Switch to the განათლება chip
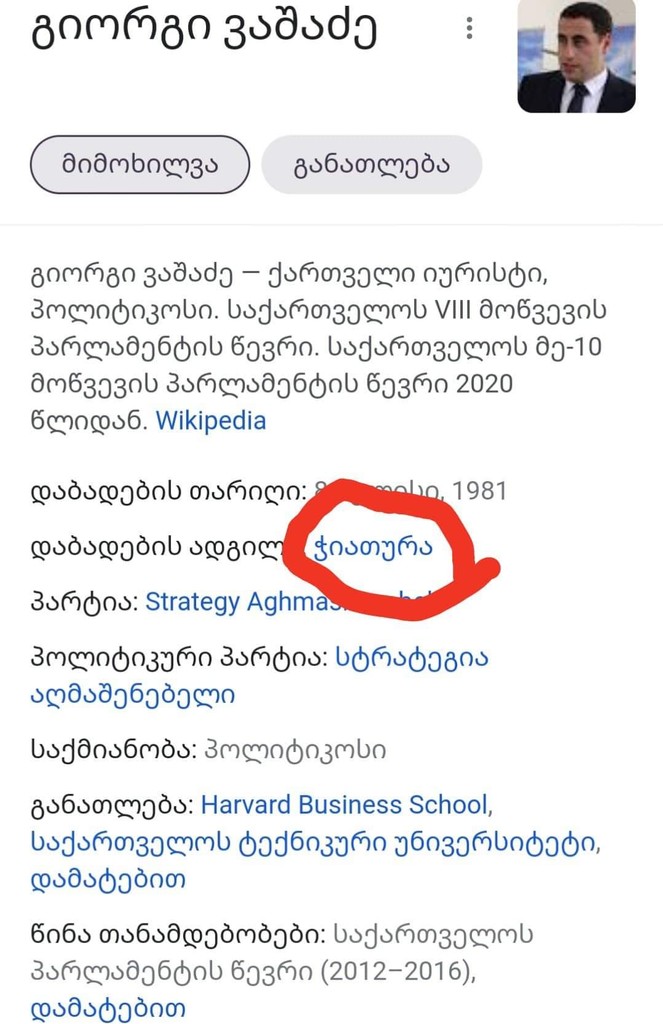This screenshot has width=663, height=1024. [371, 165]
